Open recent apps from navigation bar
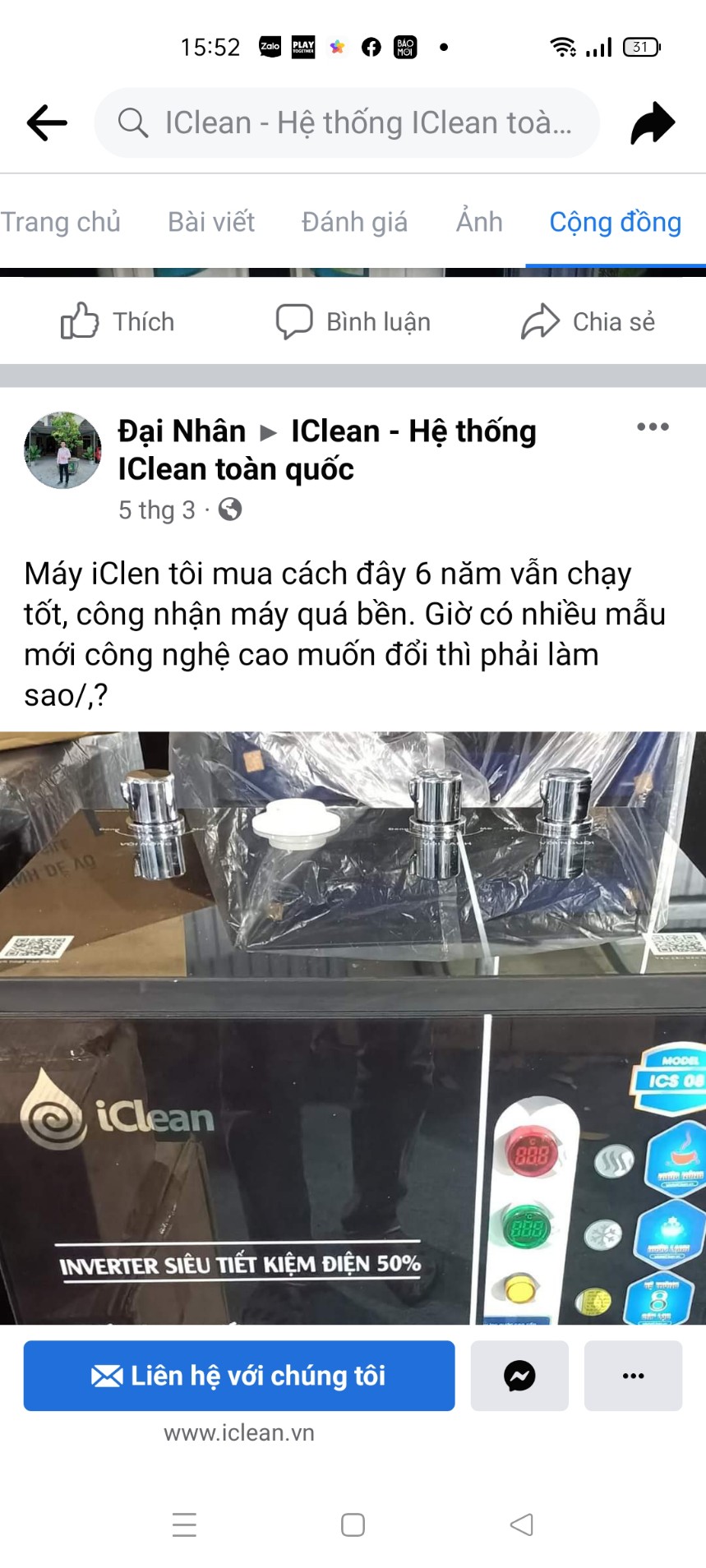 pos(184,1524)
